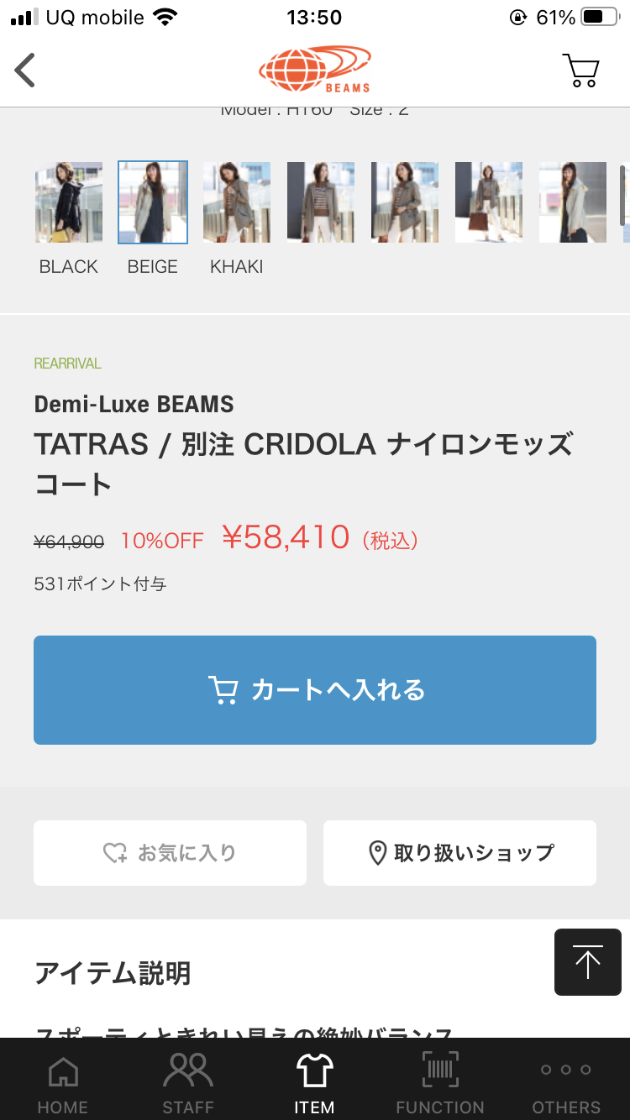
Task: Jump back to top of page
Action: pos(587,962)
